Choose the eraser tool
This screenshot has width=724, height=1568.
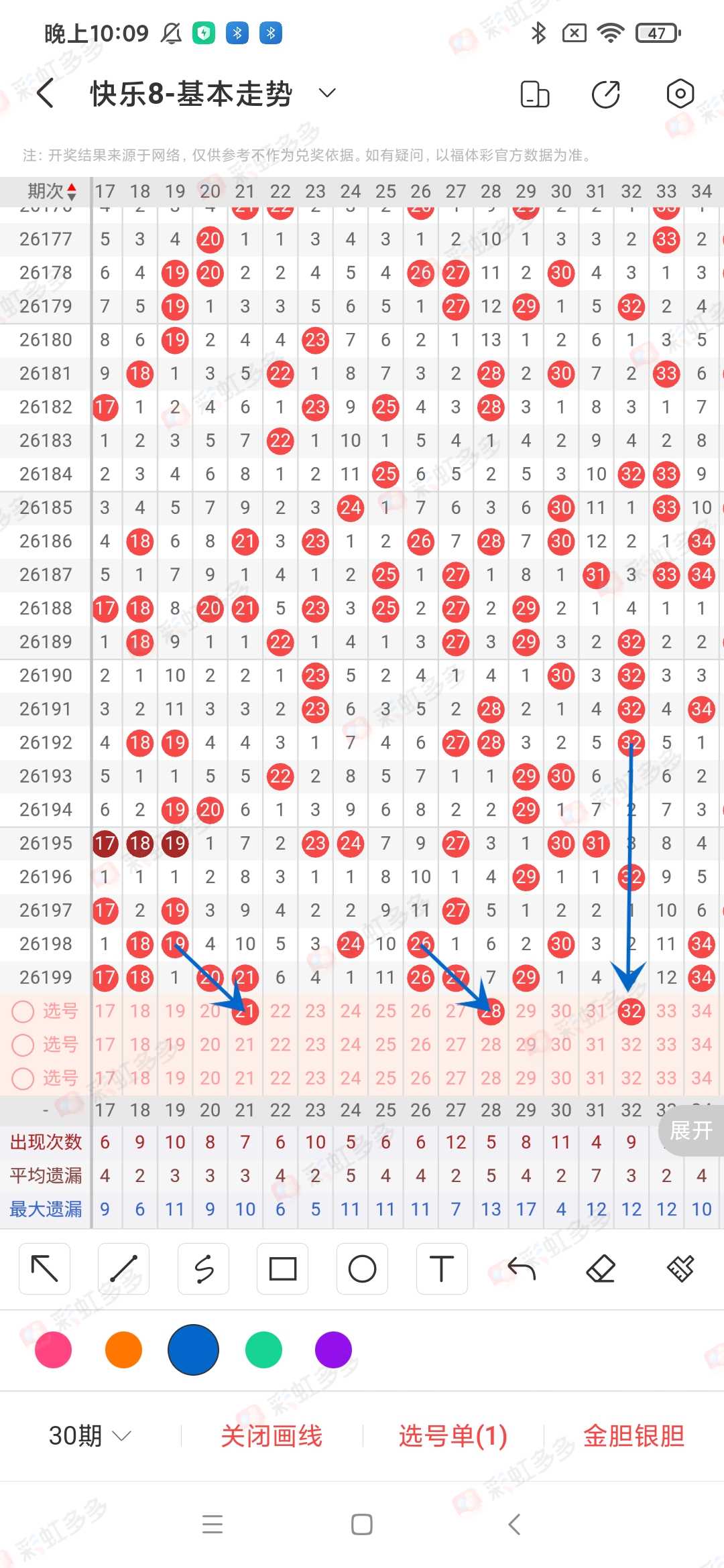tap(601, 1268)
